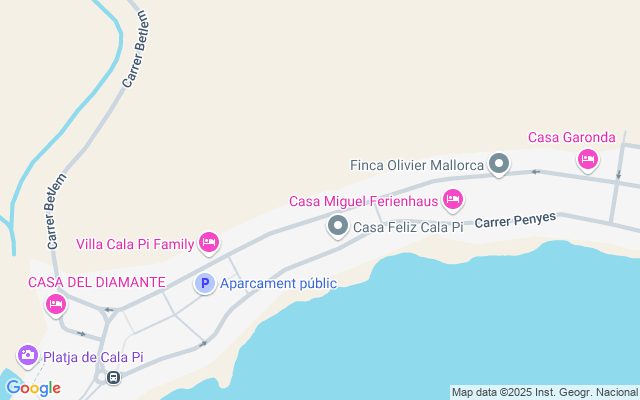Select the bus stop icon near Platja

click(x=114, y=378)
